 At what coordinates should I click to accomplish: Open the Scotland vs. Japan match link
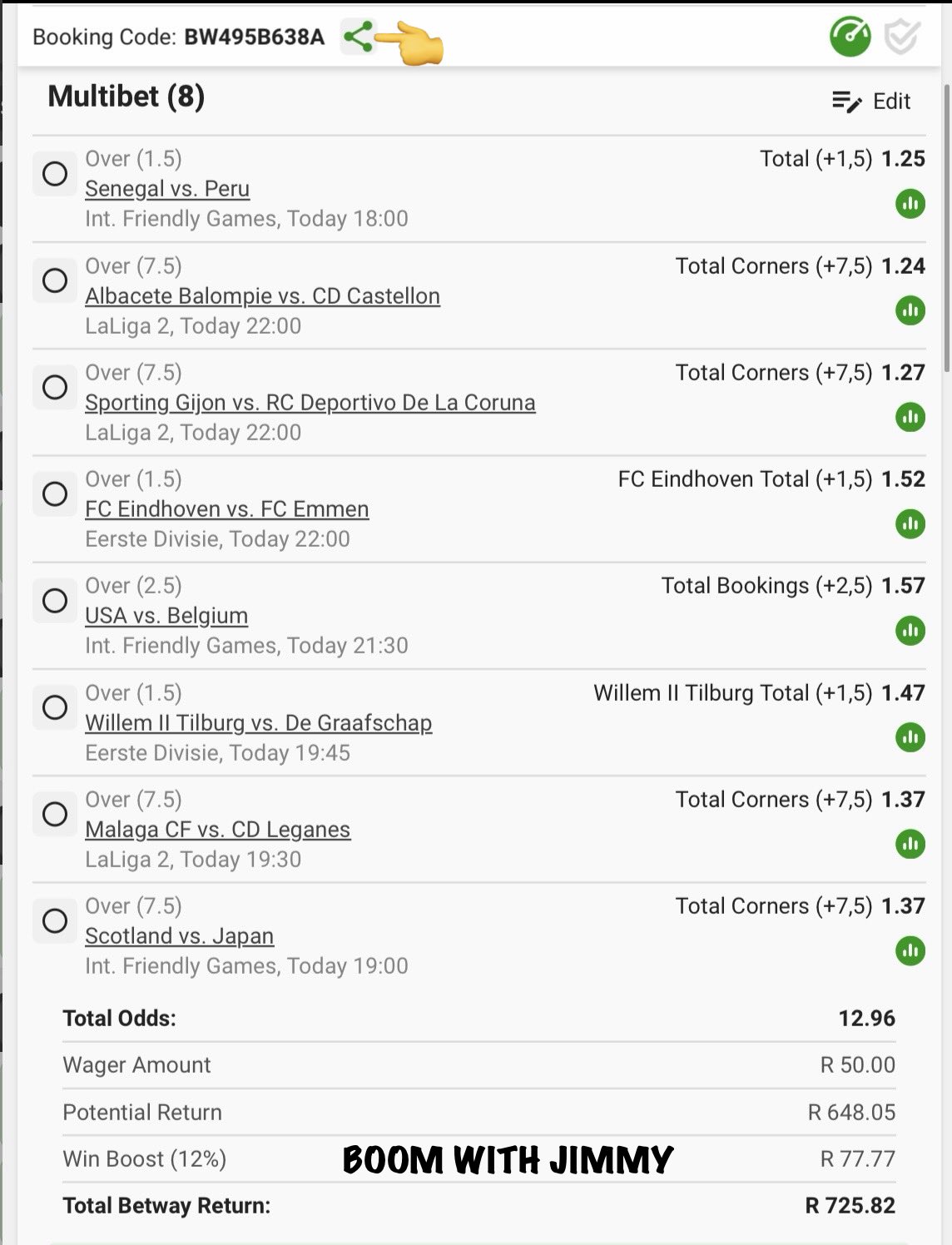[x=179, y=936]
